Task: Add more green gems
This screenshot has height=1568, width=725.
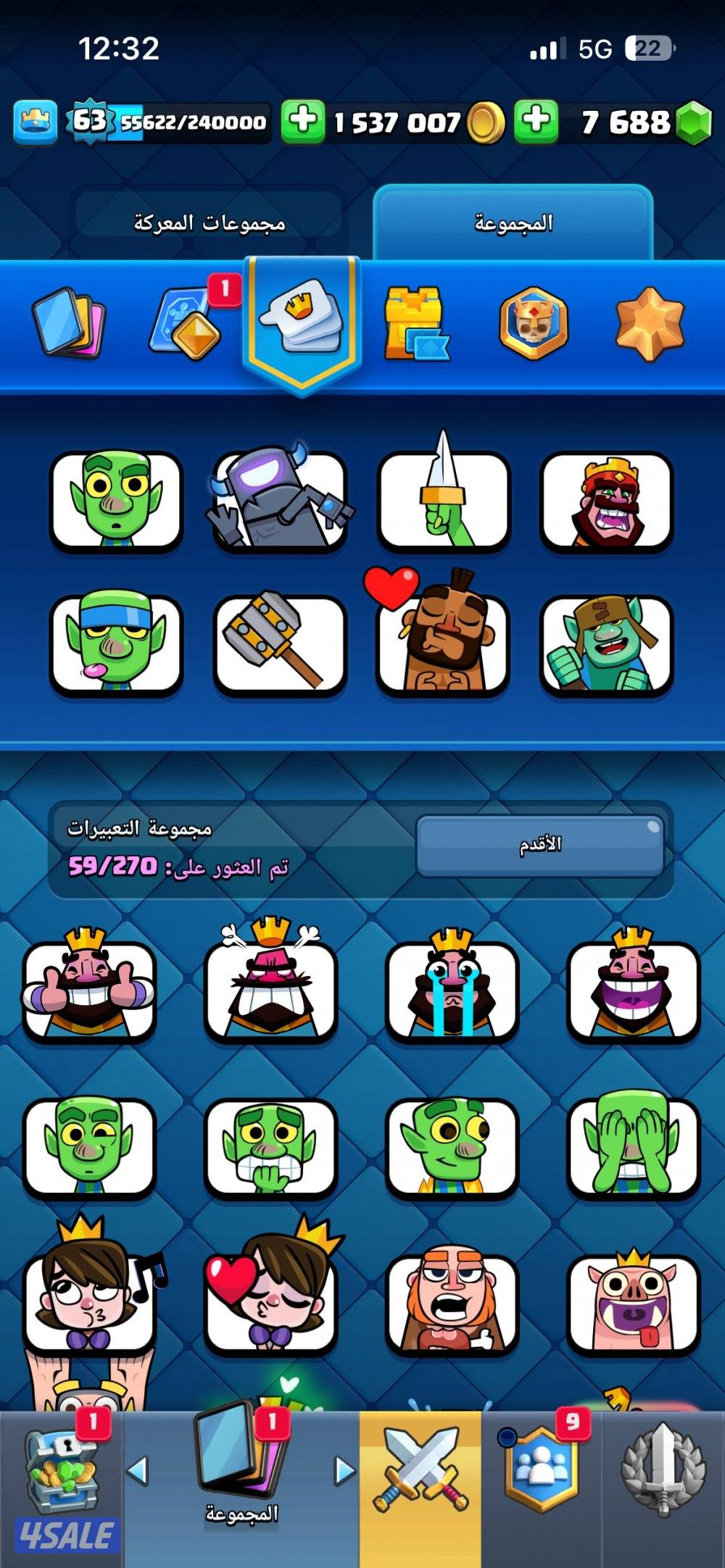Action: point(536,120)
